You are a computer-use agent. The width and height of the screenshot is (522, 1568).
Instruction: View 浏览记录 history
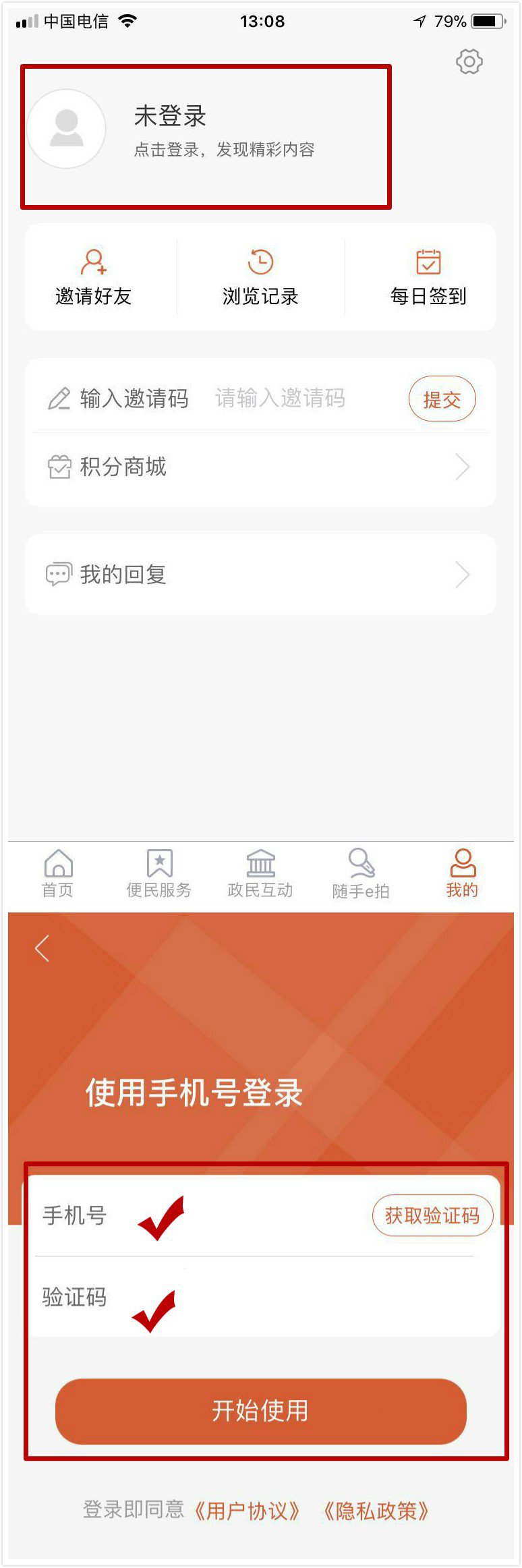(x=260, y=277)
